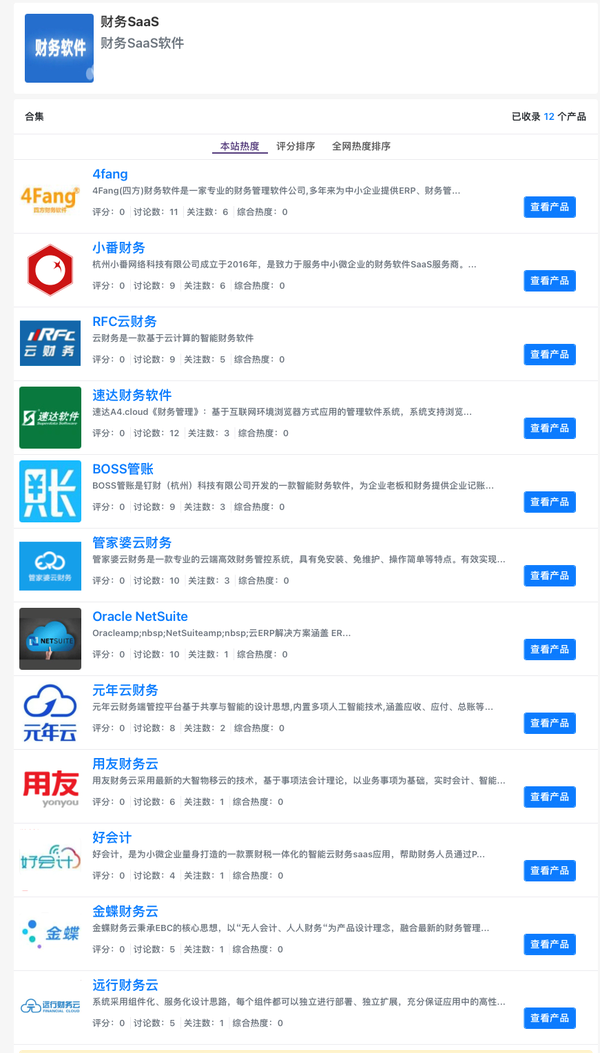Open the 4fang title link

point(110,174)
